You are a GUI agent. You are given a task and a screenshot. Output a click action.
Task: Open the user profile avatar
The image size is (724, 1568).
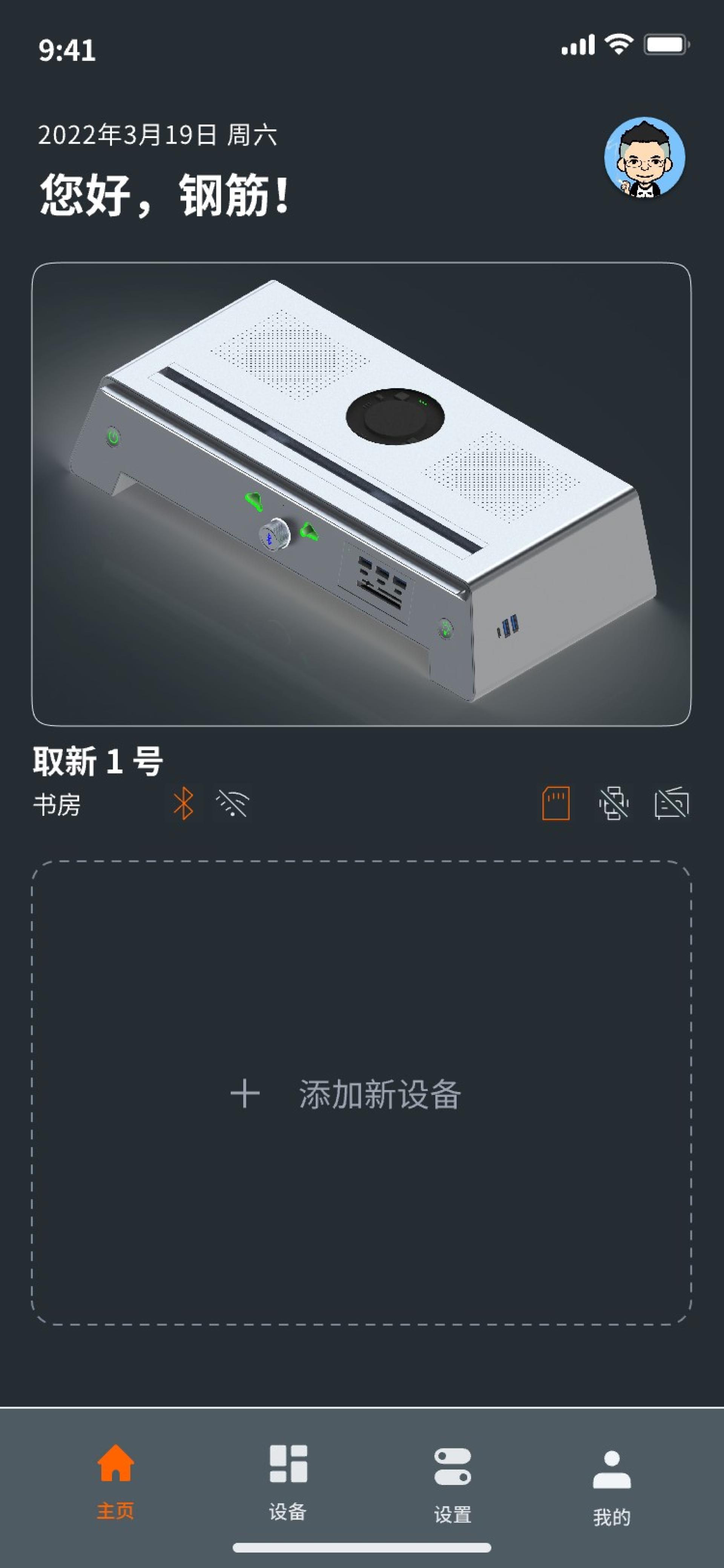coord(644,158)
